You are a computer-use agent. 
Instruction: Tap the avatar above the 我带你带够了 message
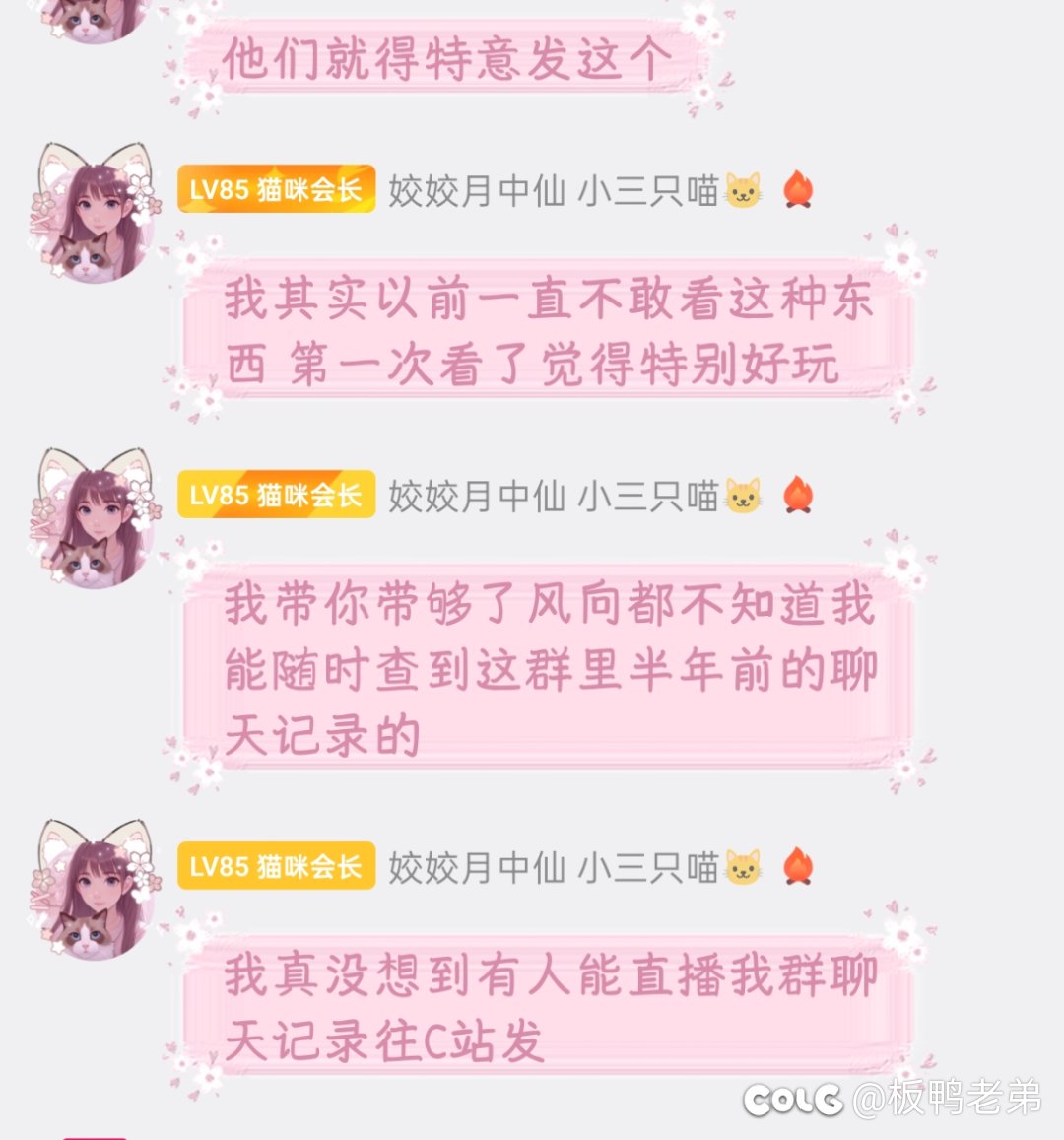click(x=95, y=518)
